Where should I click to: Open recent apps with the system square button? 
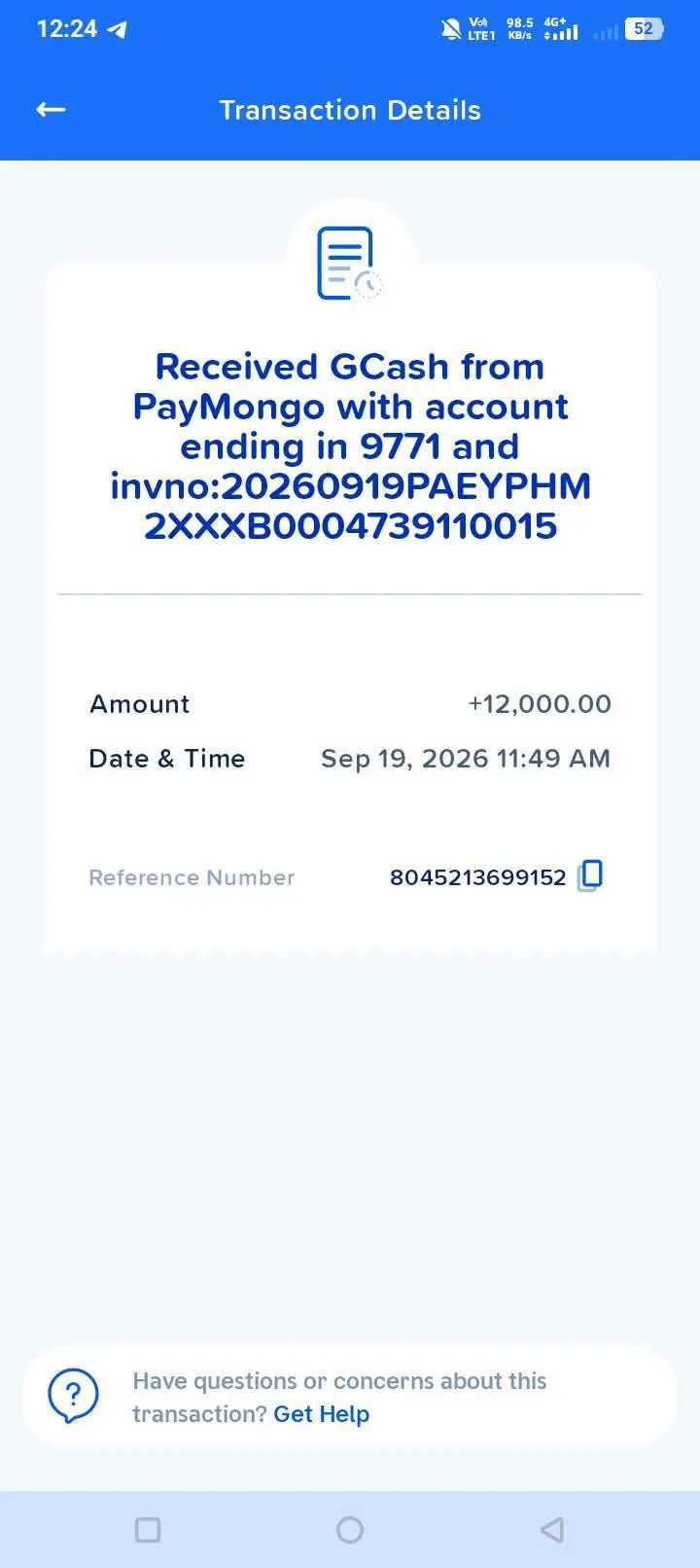(x=148, y=1530)
